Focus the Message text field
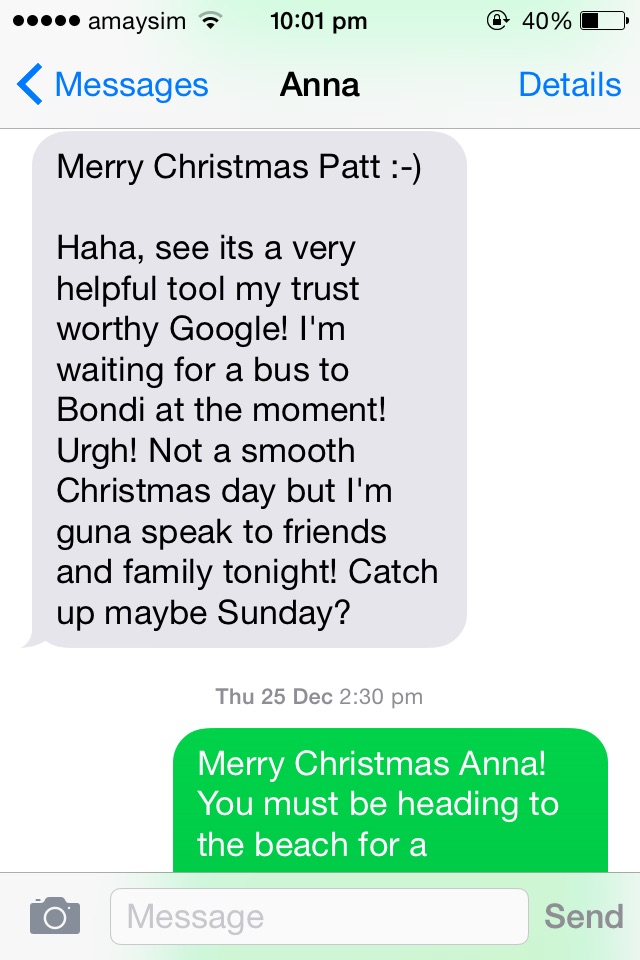This screenshot has height=960, width=640. [318, 916]
